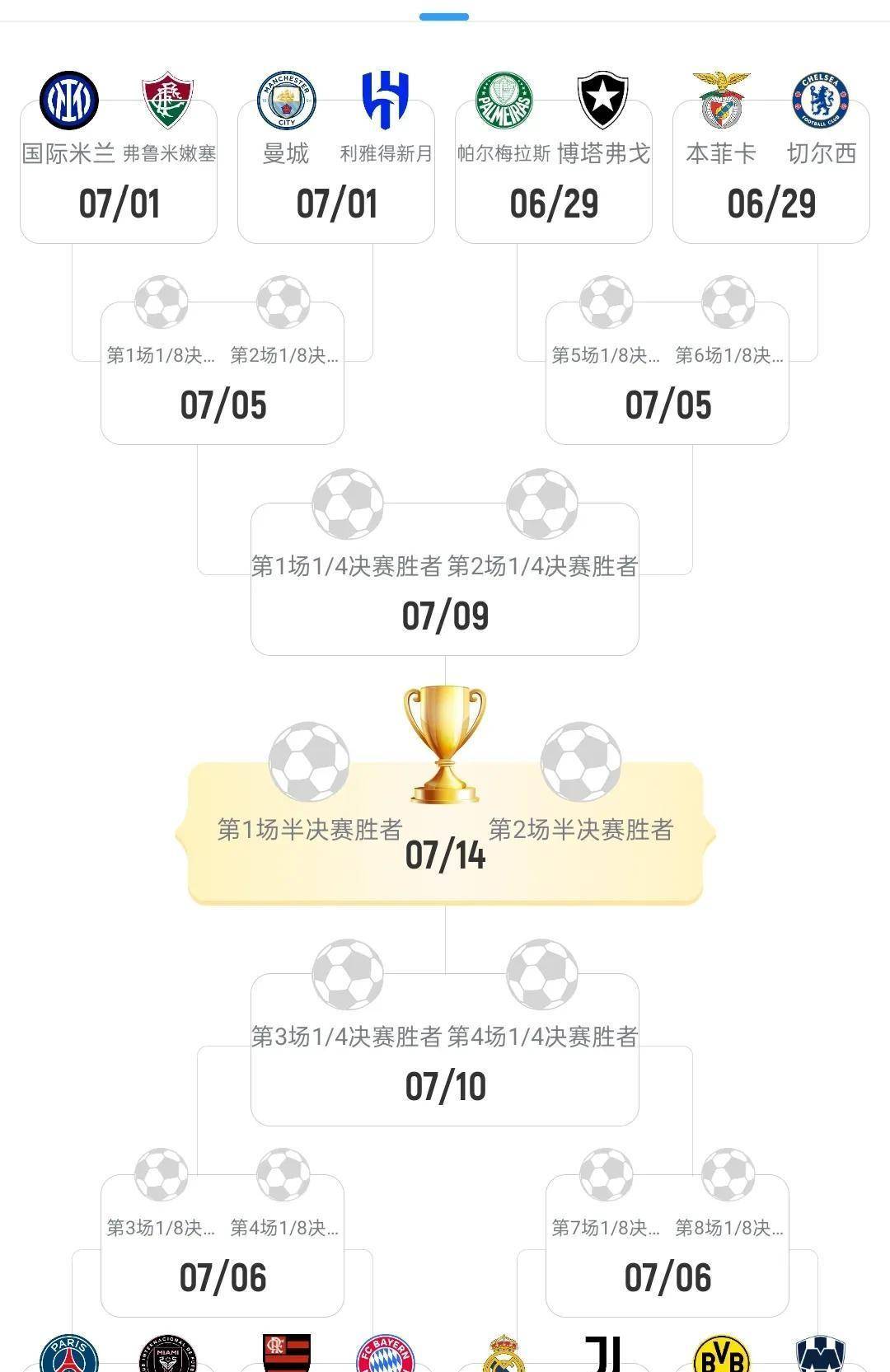Click the soccer ball for 第1场半决赛胜者
Image resolution: width=890 pixels, height=1372 pixels.
coord(309,762)
